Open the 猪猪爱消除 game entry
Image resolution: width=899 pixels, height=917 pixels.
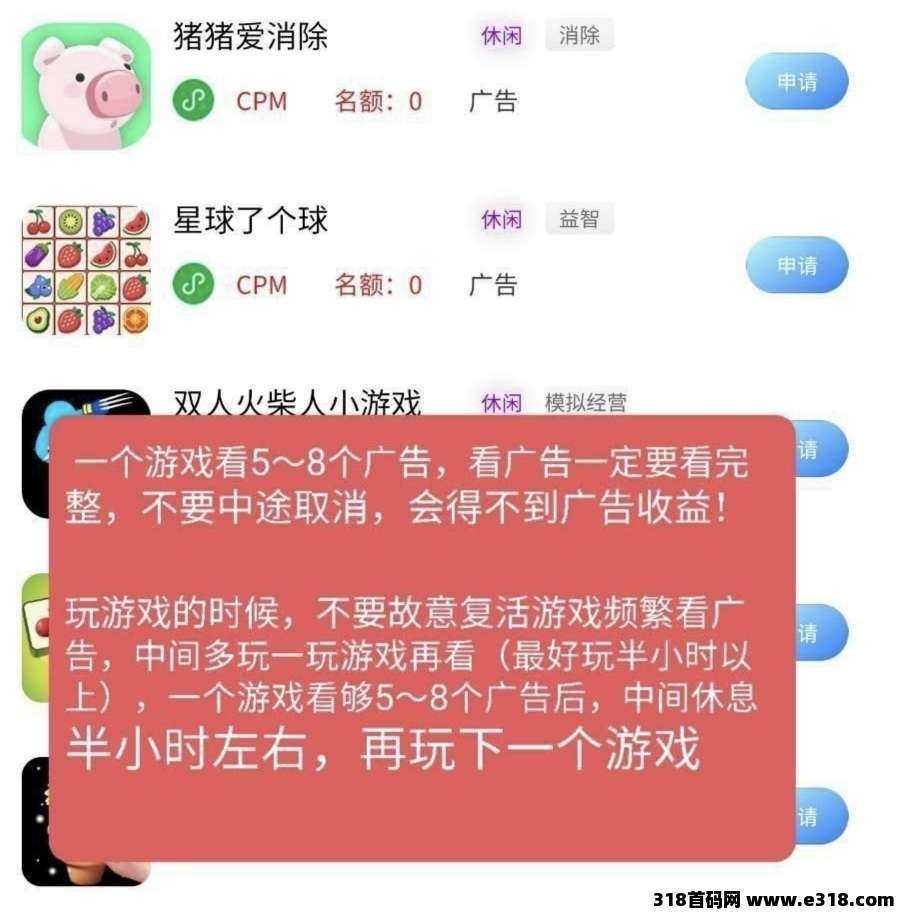pyautogui.click(x=251, y=38)
